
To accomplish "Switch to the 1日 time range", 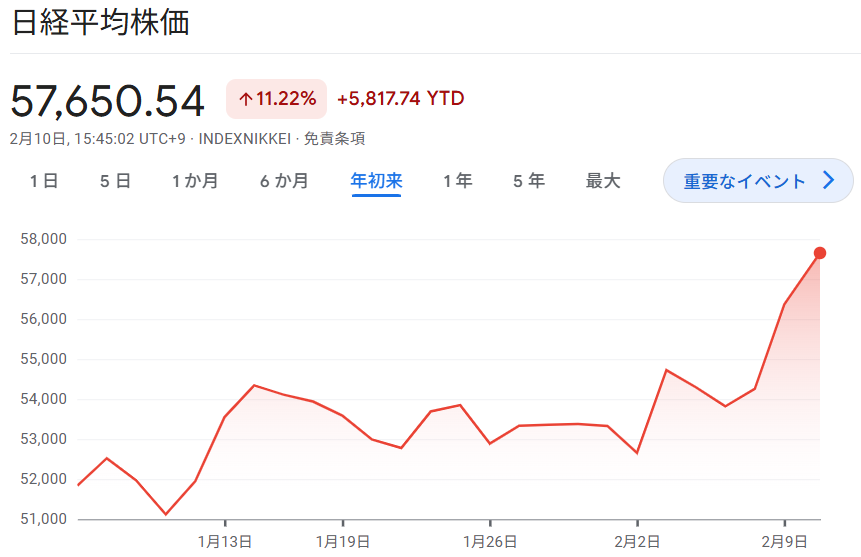I will point(43,181).
